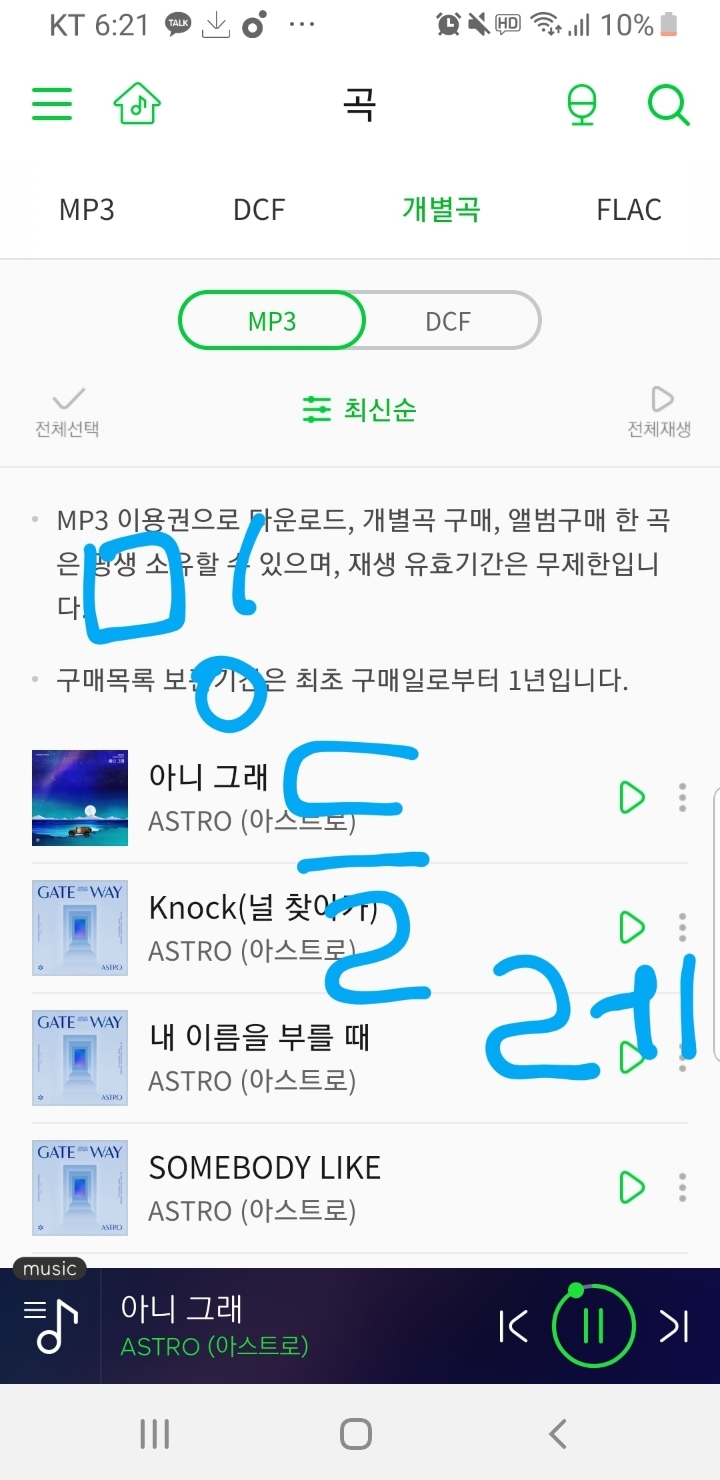The image size is (720, 1480).
Task: Open the playlist icon in the mini player
Action: 50,1326
